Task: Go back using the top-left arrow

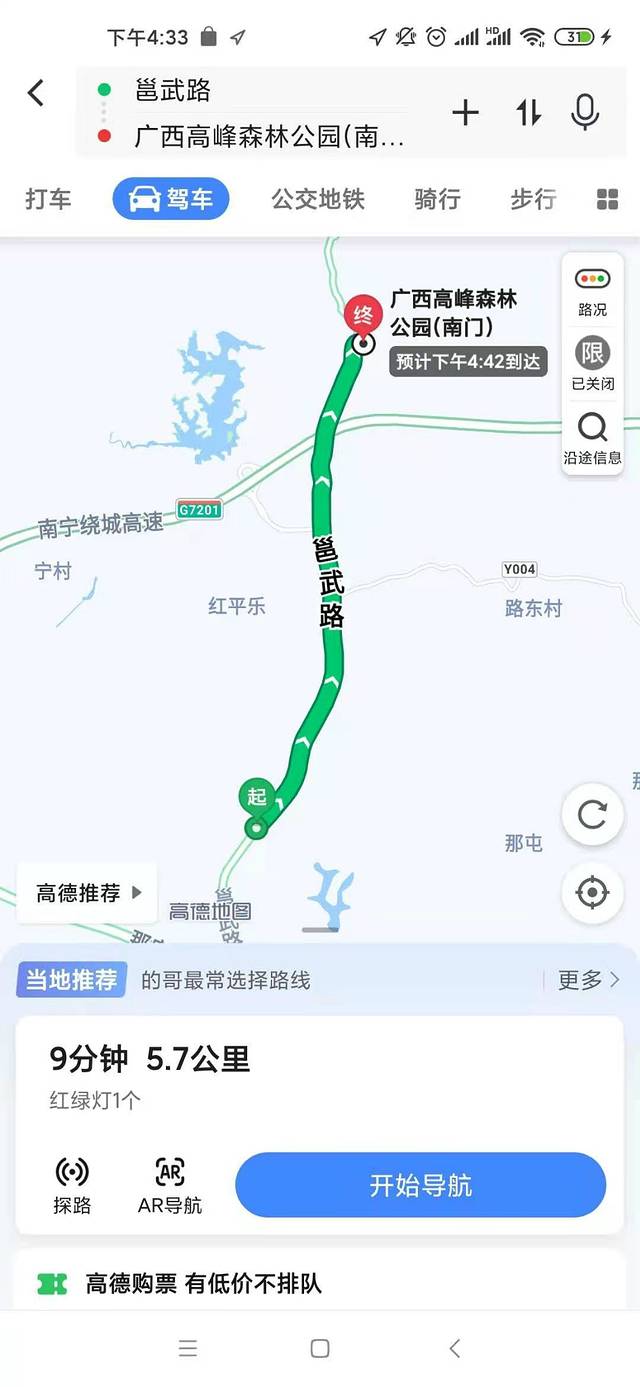Action: click(x=36, y=94)
